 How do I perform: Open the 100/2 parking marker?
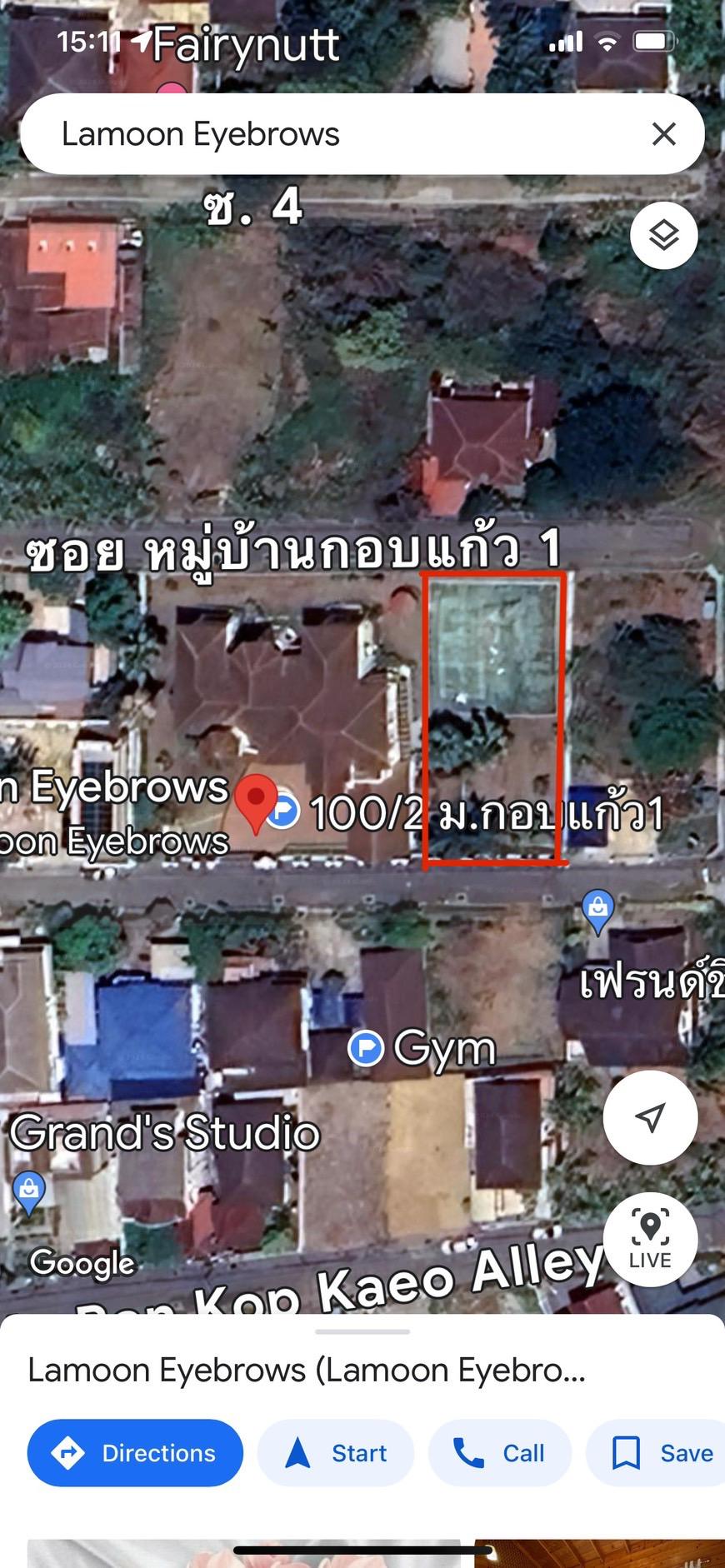coord(283,811)
